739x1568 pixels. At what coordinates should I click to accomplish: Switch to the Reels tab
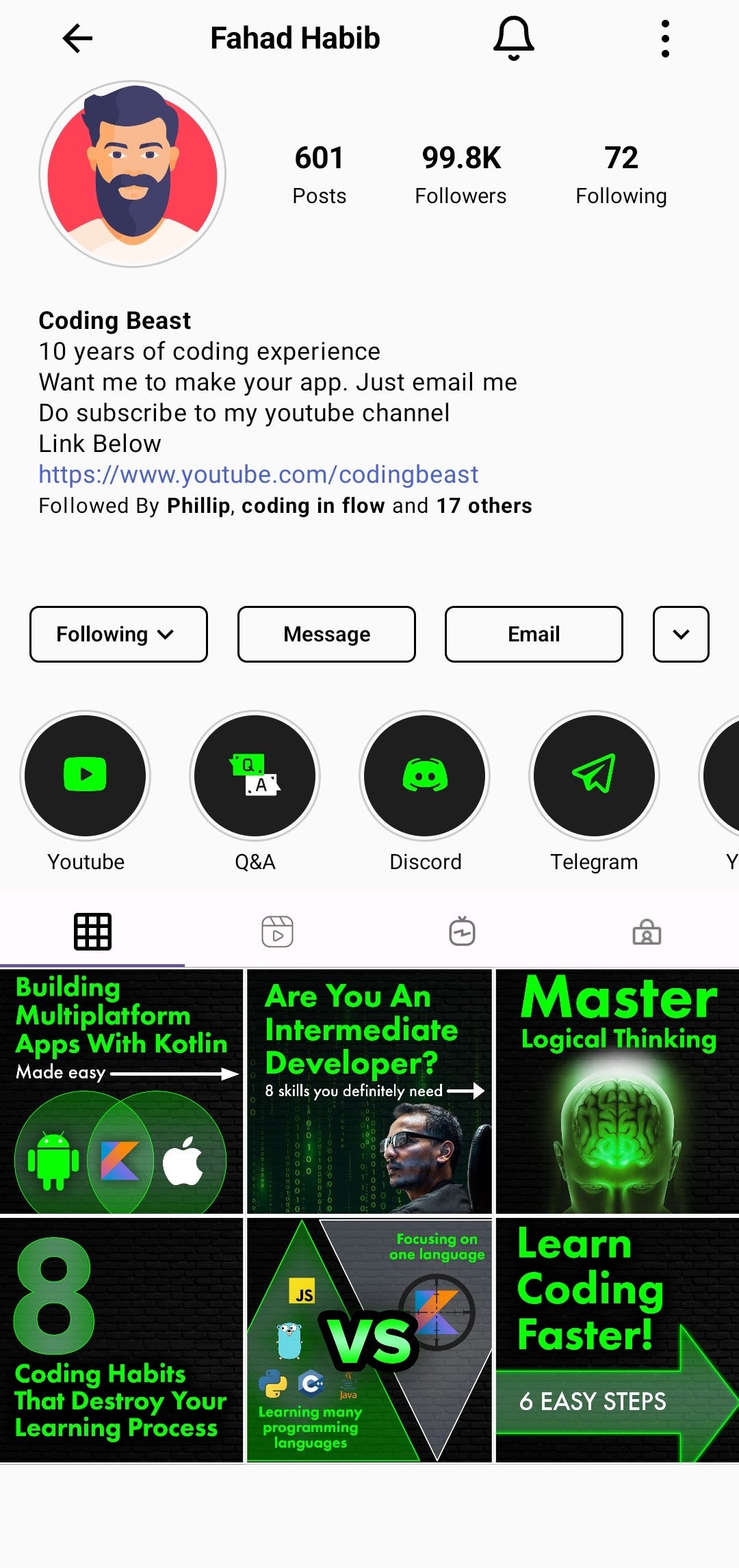tap(277, 932)
